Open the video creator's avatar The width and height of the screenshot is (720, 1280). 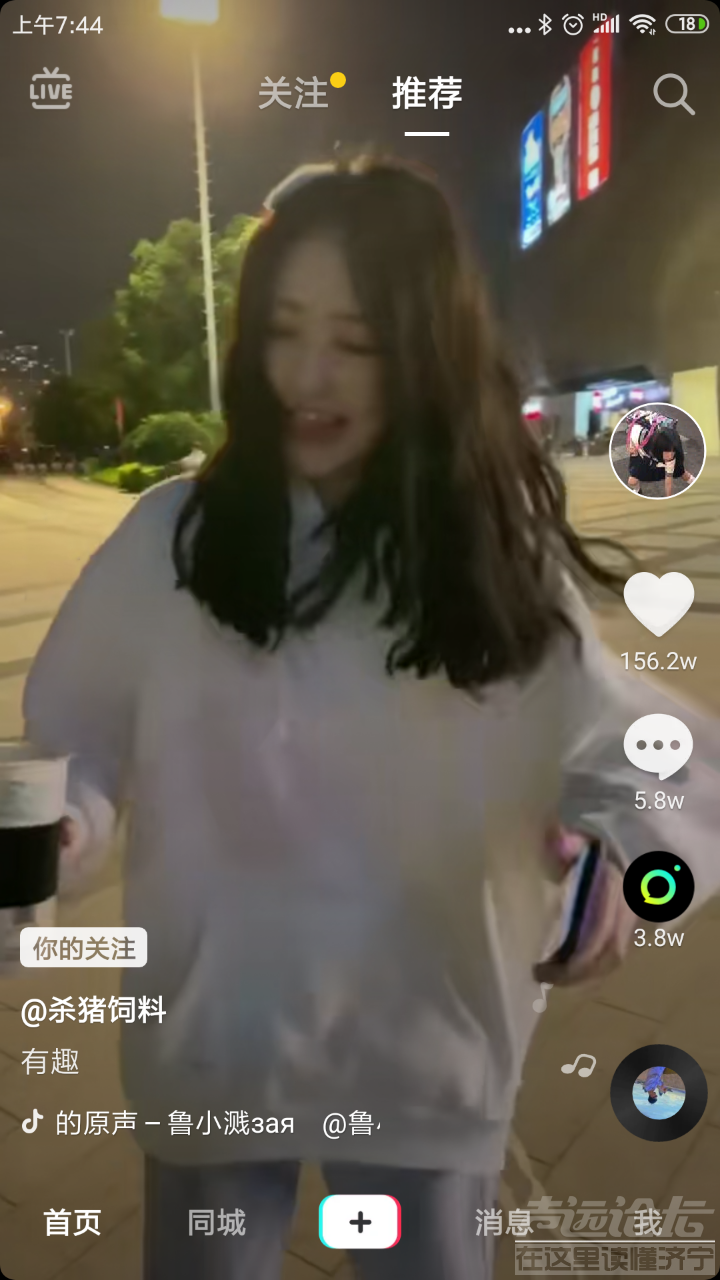pos(657,451)
